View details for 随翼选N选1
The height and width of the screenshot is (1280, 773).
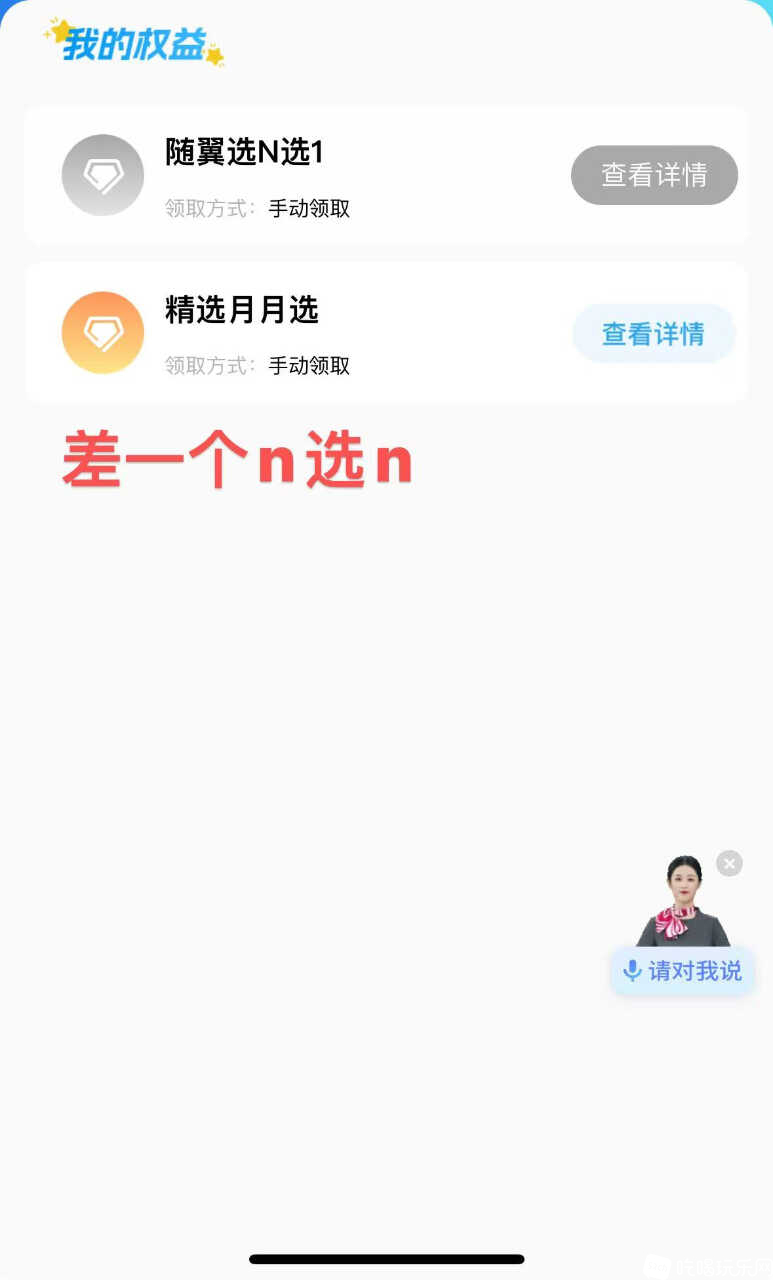(x=654, y=175)
